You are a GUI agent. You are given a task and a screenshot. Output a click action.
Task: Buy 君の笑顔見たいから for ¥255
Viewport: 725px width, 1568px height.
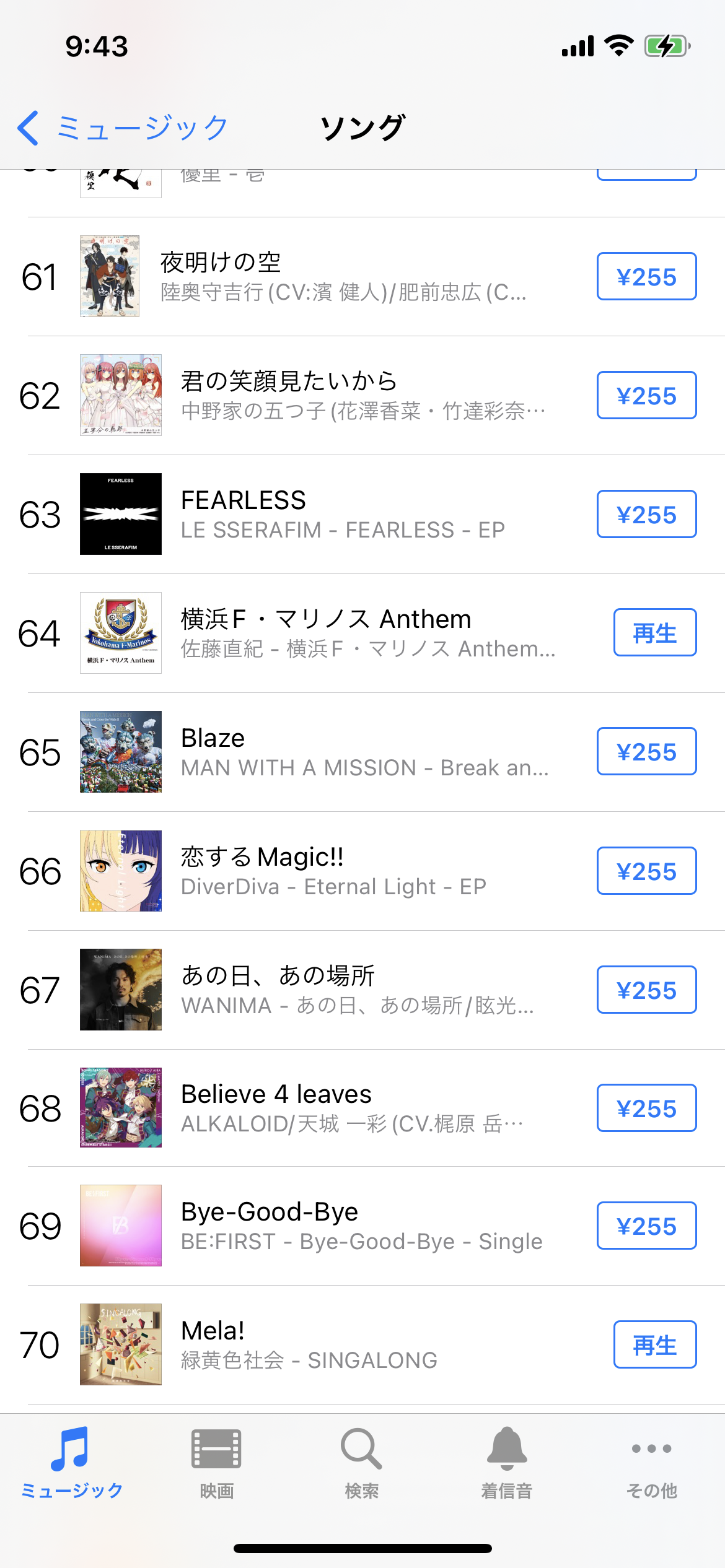point(646,395)
